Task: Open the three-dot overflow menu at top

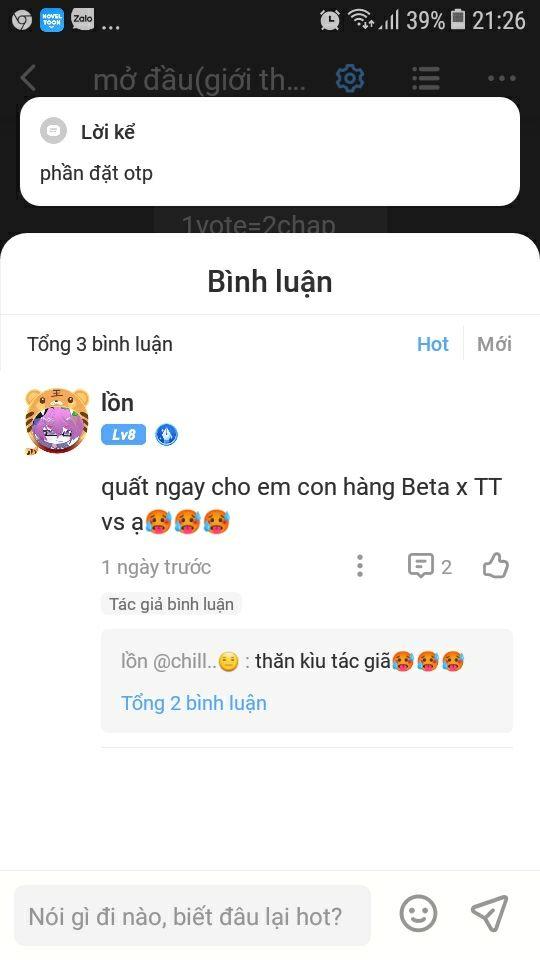Action: [x=502, y=78]
